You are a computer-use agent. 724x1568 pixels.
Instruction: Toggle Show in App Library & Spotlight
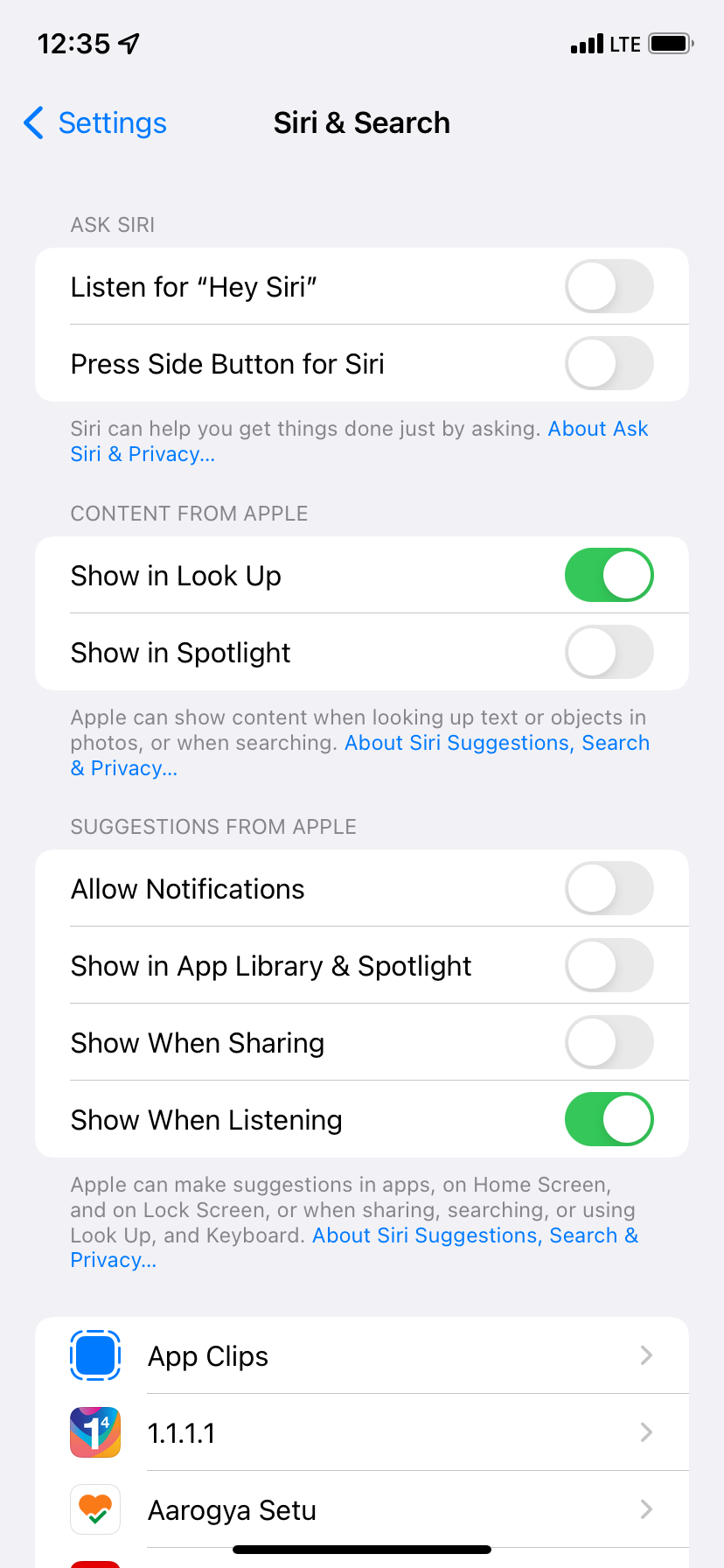tap(609, 966)
